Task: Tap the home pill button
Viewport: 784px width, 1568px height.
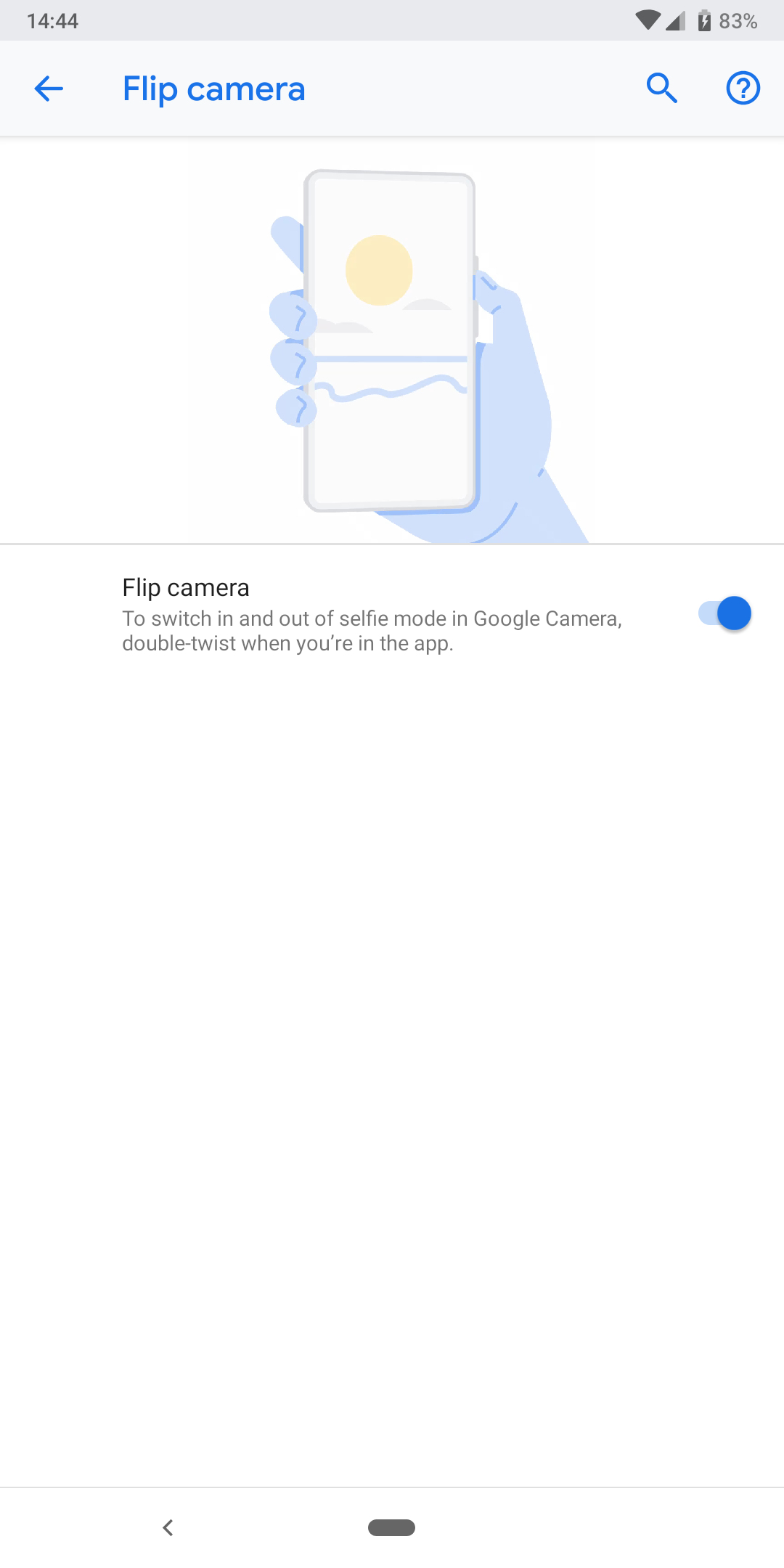Action: coord(391,1527)
